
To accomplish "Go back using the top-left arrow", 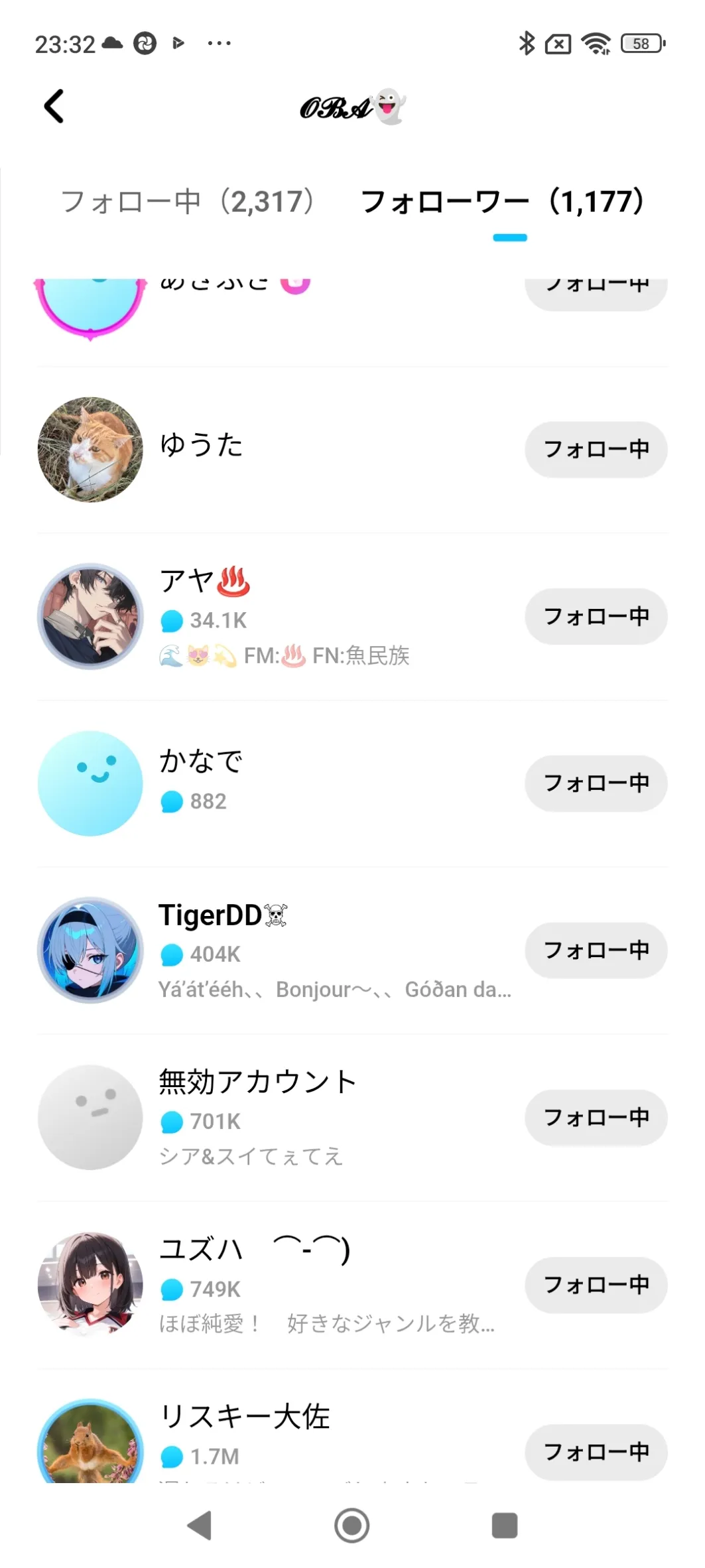I will (54, 106).
